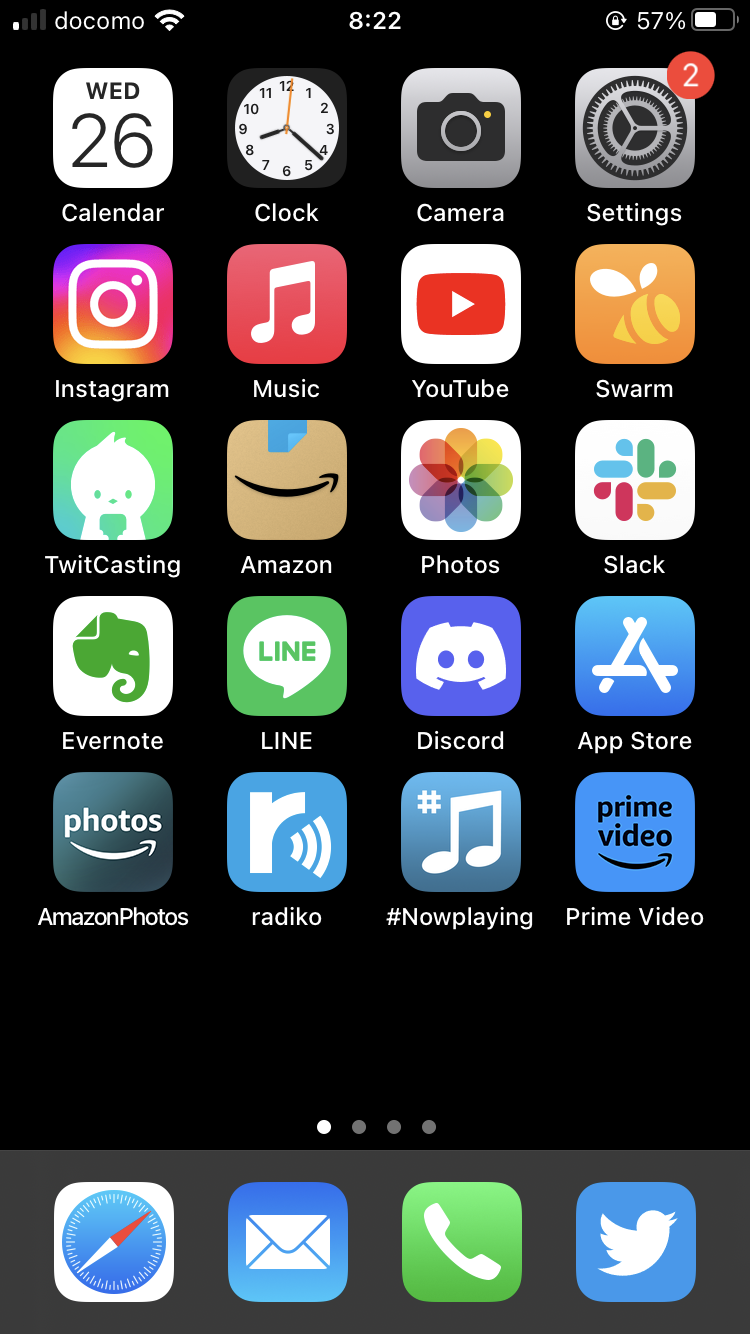
Task: Launch Twitter from the dock
Action: tap(636, 1242)
